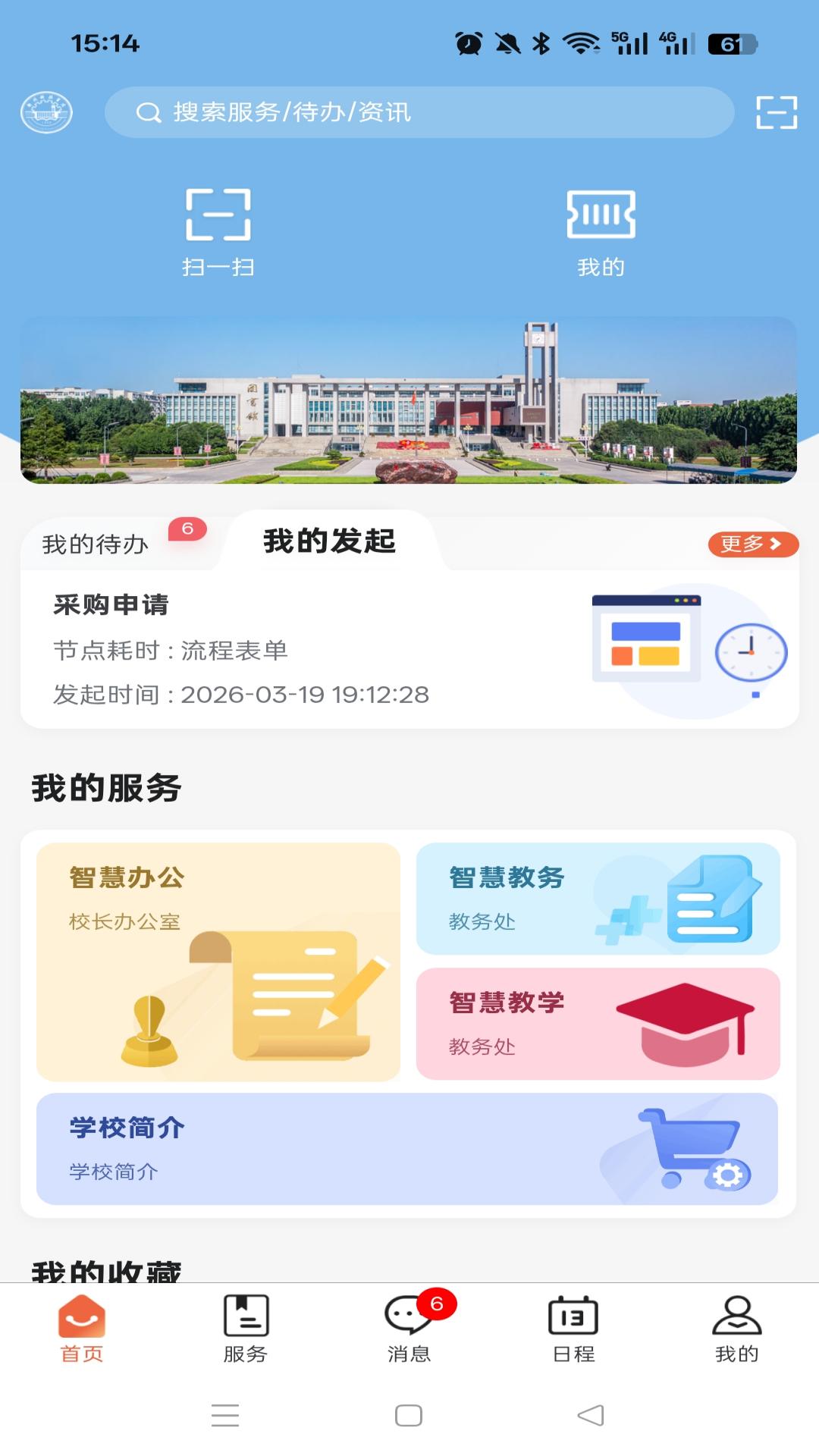Viewport: 819px width, 1456px height.
Task: Open the search box 搜索服务/待办/资讯
Action: click(x=419, y=112)
